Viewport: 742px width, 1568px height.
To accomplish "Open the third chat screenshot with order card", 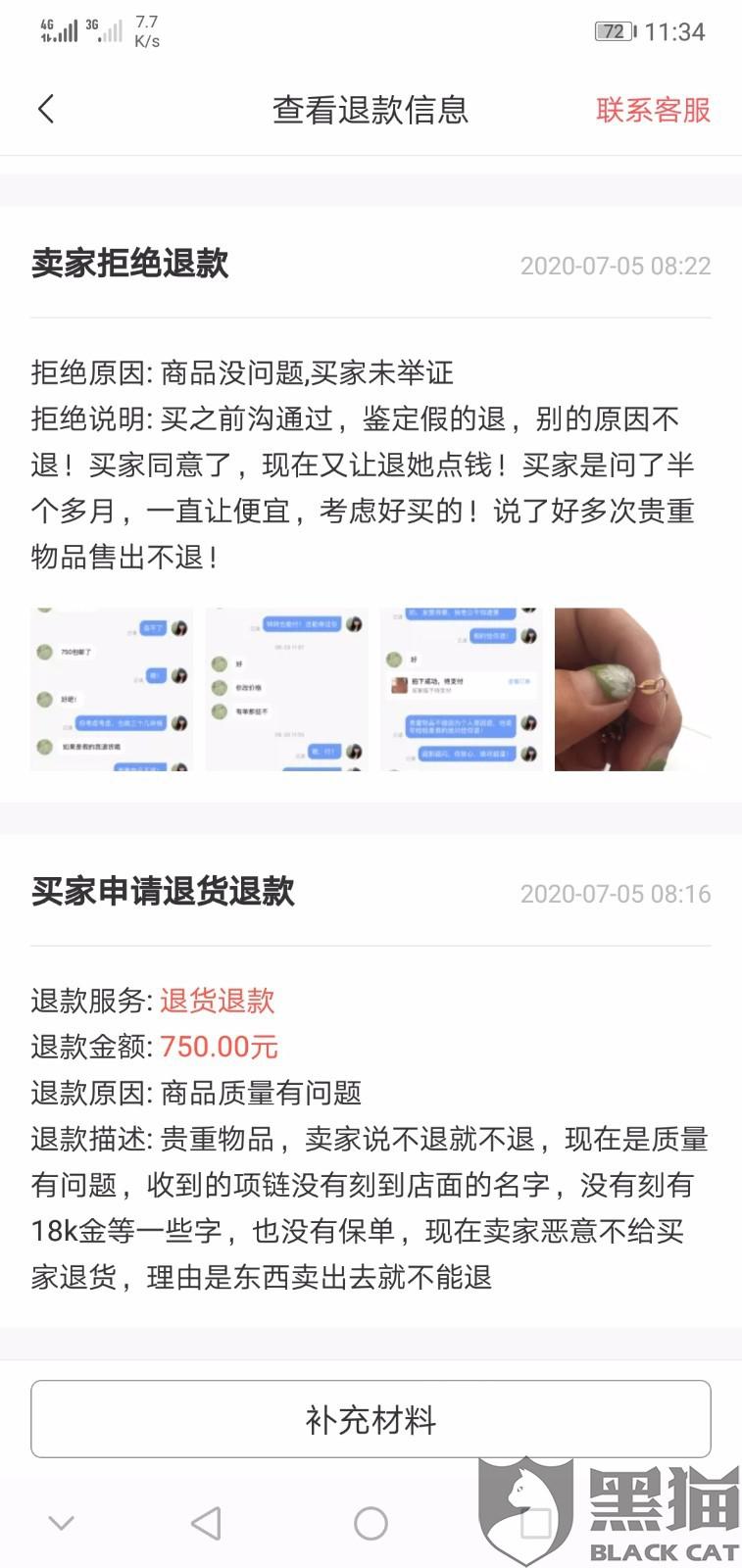I will point(461,689).
